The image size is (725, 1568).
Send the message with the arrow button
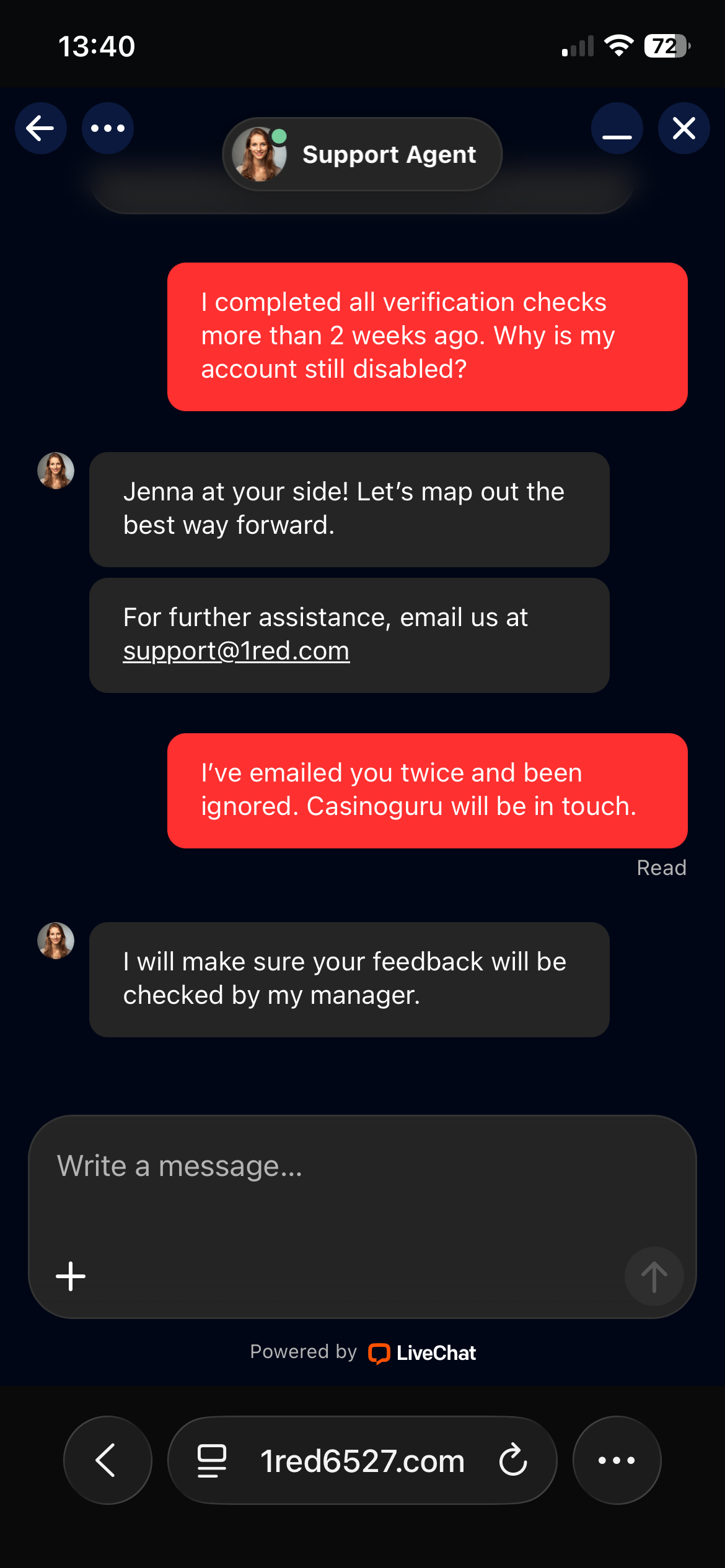[654, 1276]
